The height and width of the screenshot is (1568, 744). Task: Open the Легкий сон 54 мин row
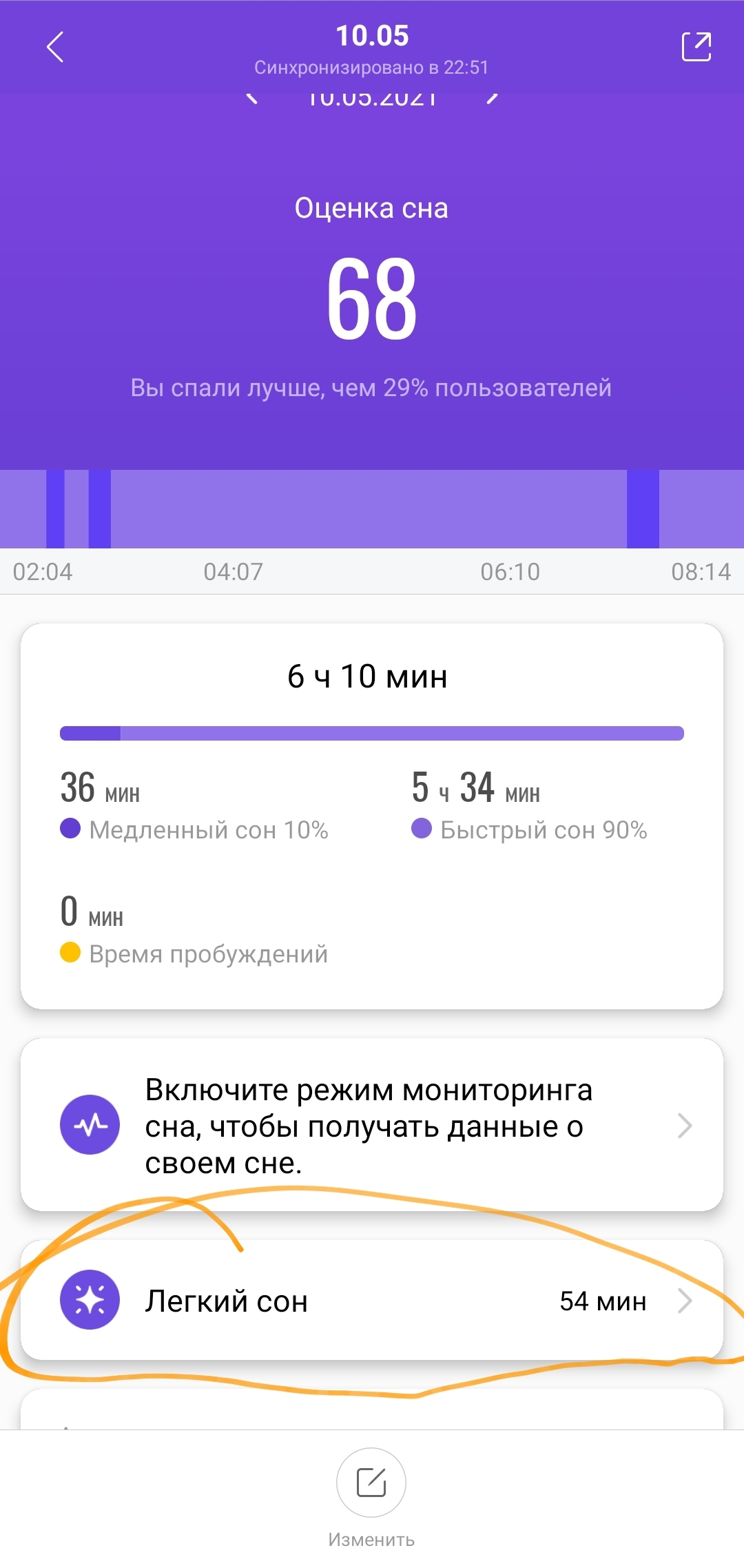point(372,1301)
